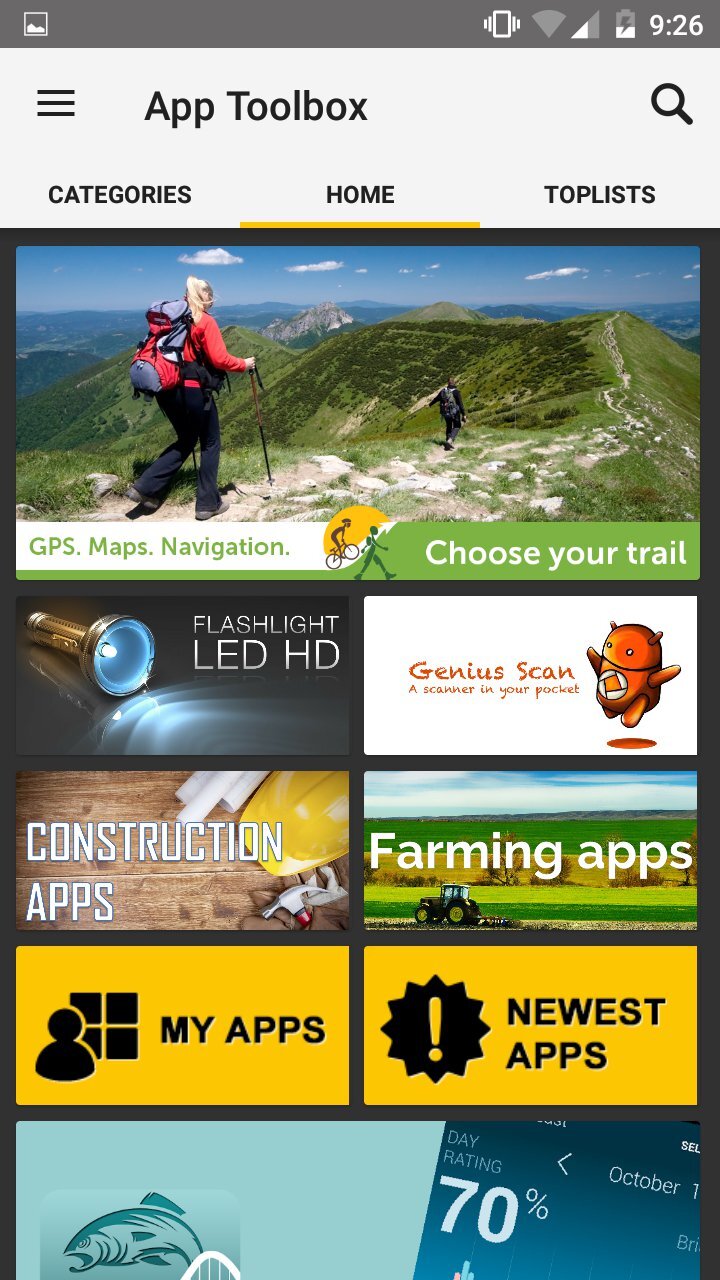Switch to the Categories tab
Image resolution: width=720 pixels, height=1280 pixels.
(x=120, y=195)
